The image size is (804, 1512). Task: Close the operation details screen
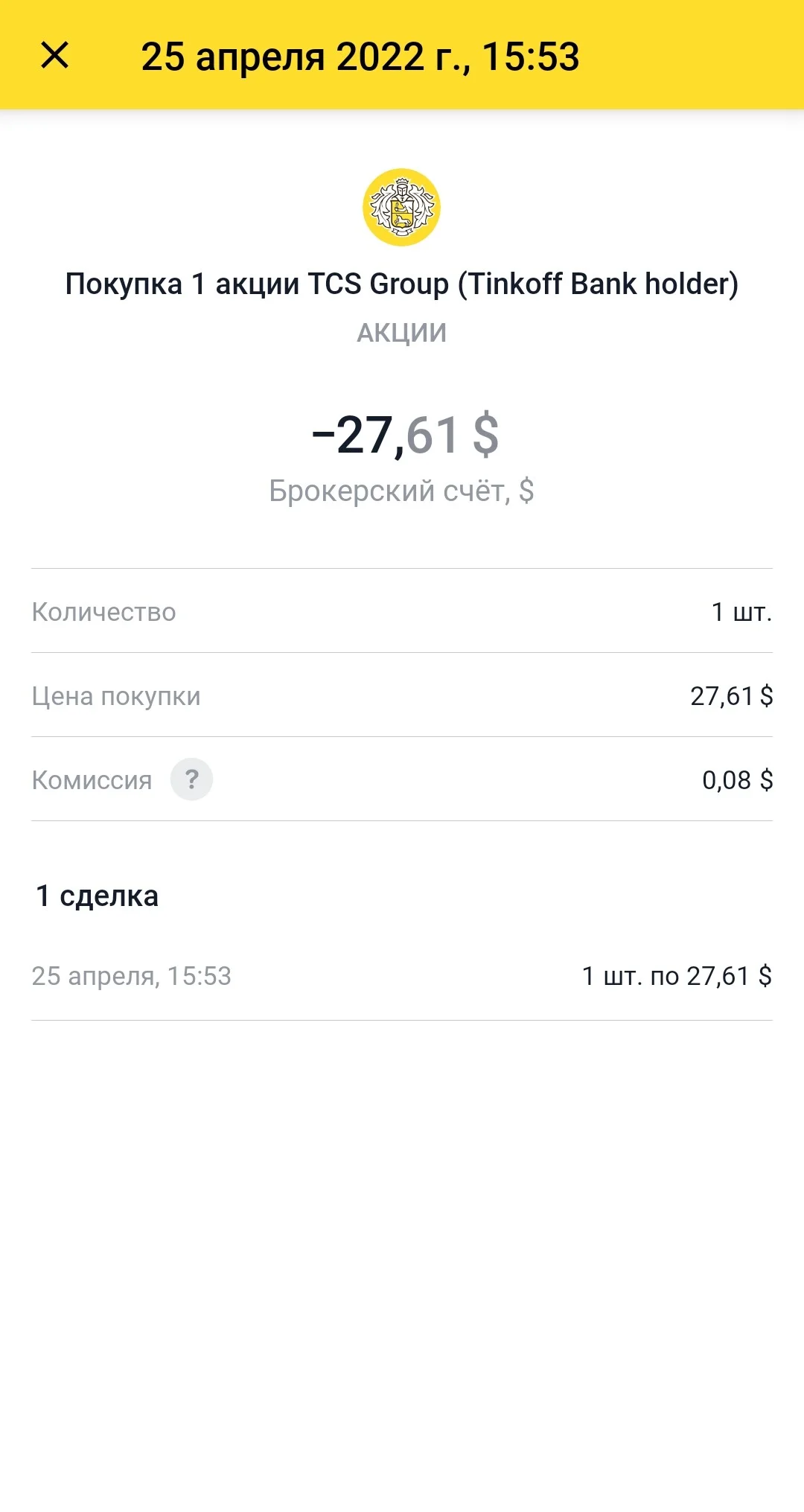point(54,55)
